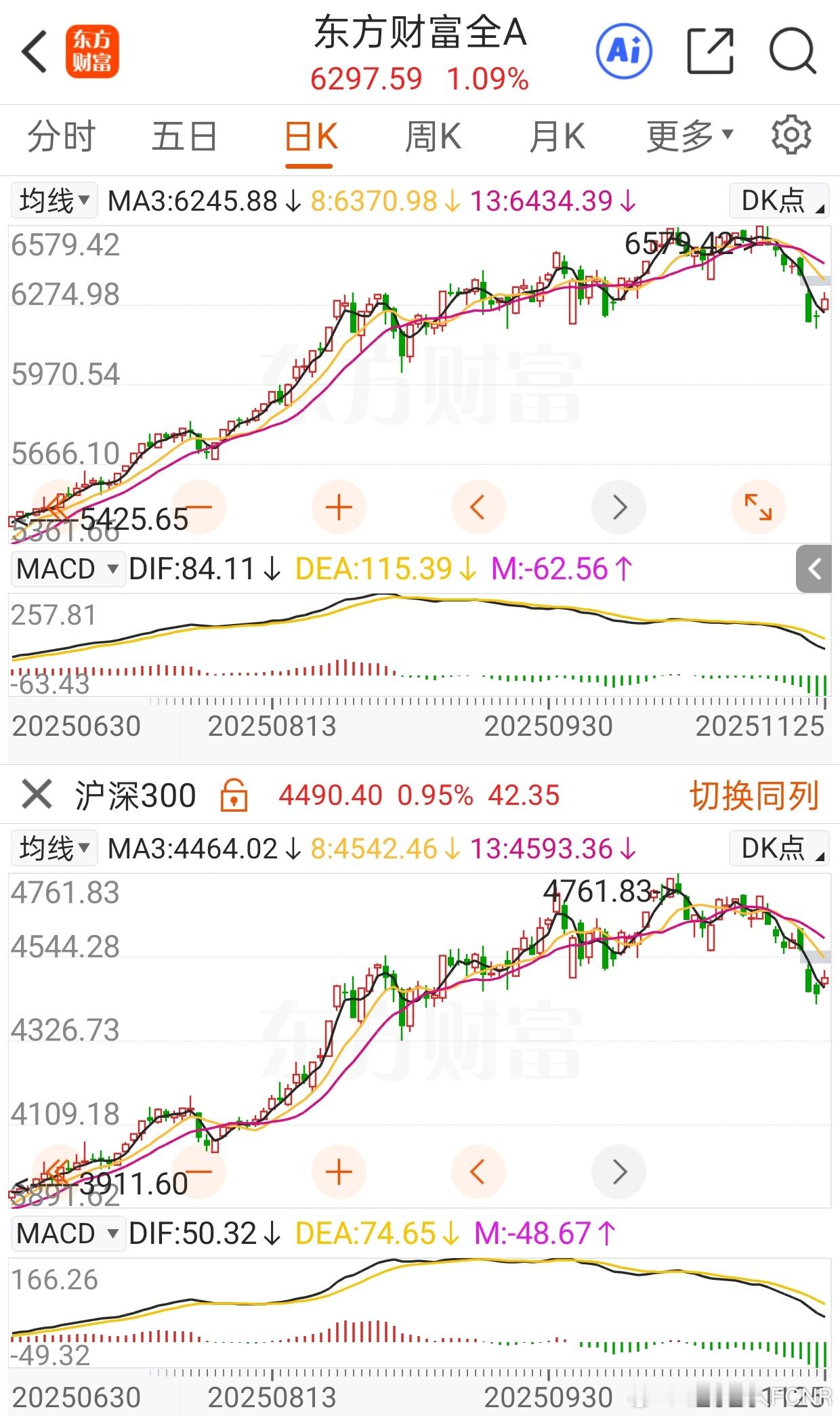Toggle the lock icon next to 沪深300
Screen dimensions: 840x1416
click(x=234, y=795)
